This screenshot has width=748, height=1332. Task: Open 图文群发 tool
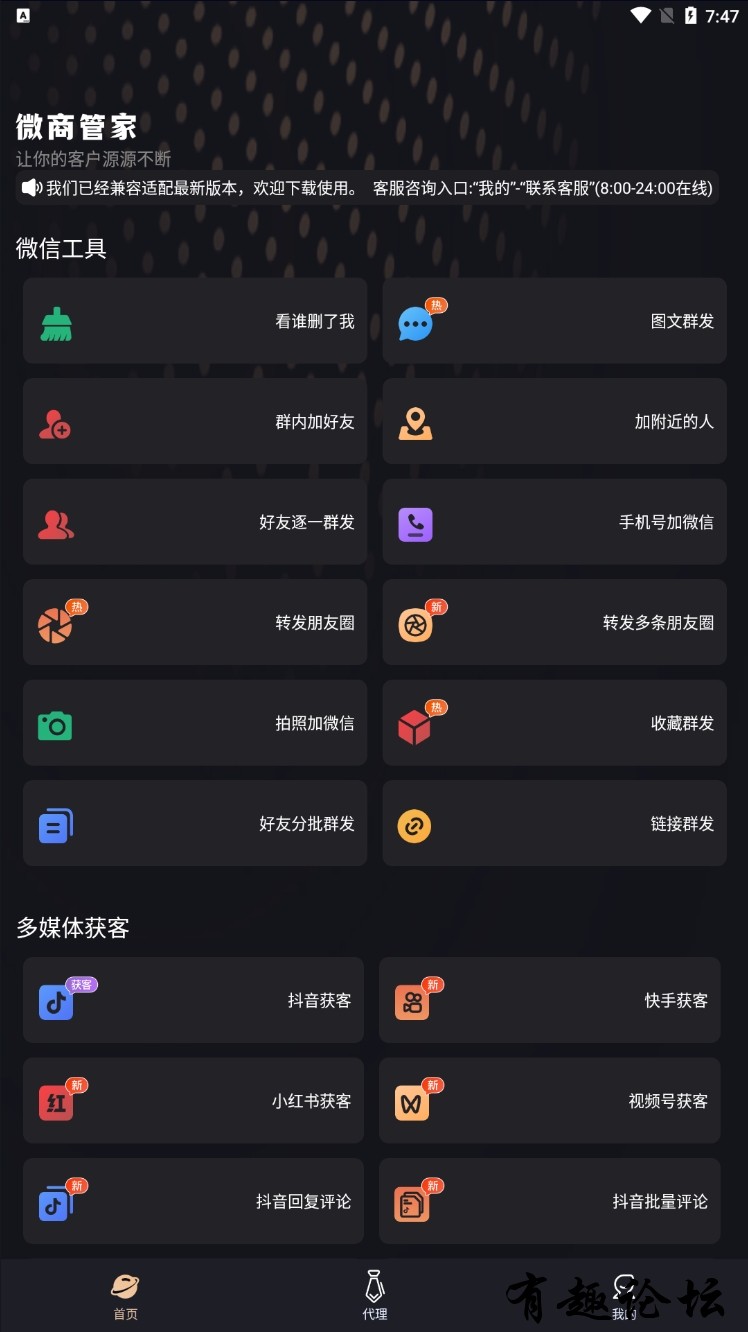click(554, 321)
